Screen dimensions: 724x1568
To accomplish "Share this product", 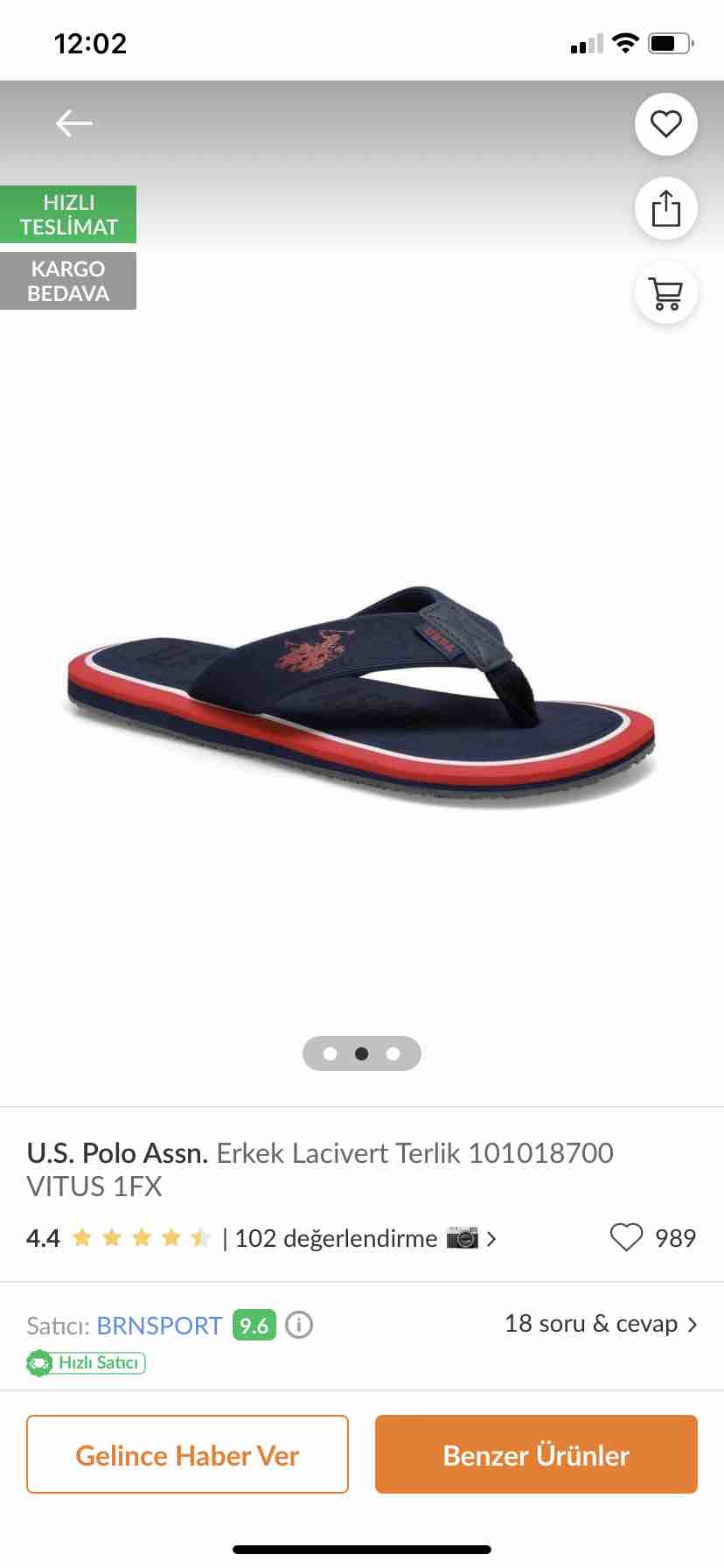I will click(x=665, y=208).
